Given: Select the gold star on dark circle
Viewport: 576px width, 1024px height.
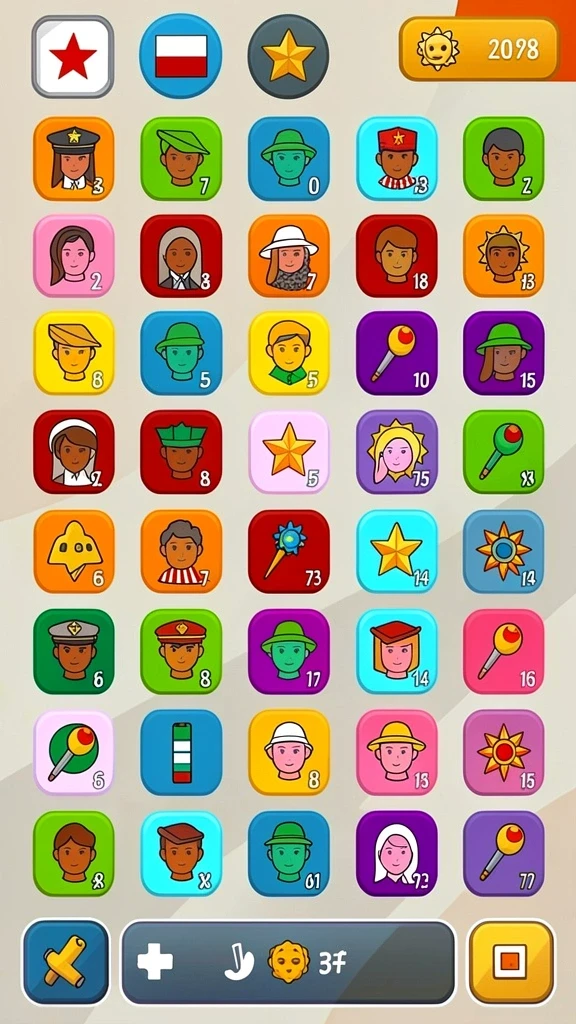Looking at the screenshot, I should pos(288,56).
